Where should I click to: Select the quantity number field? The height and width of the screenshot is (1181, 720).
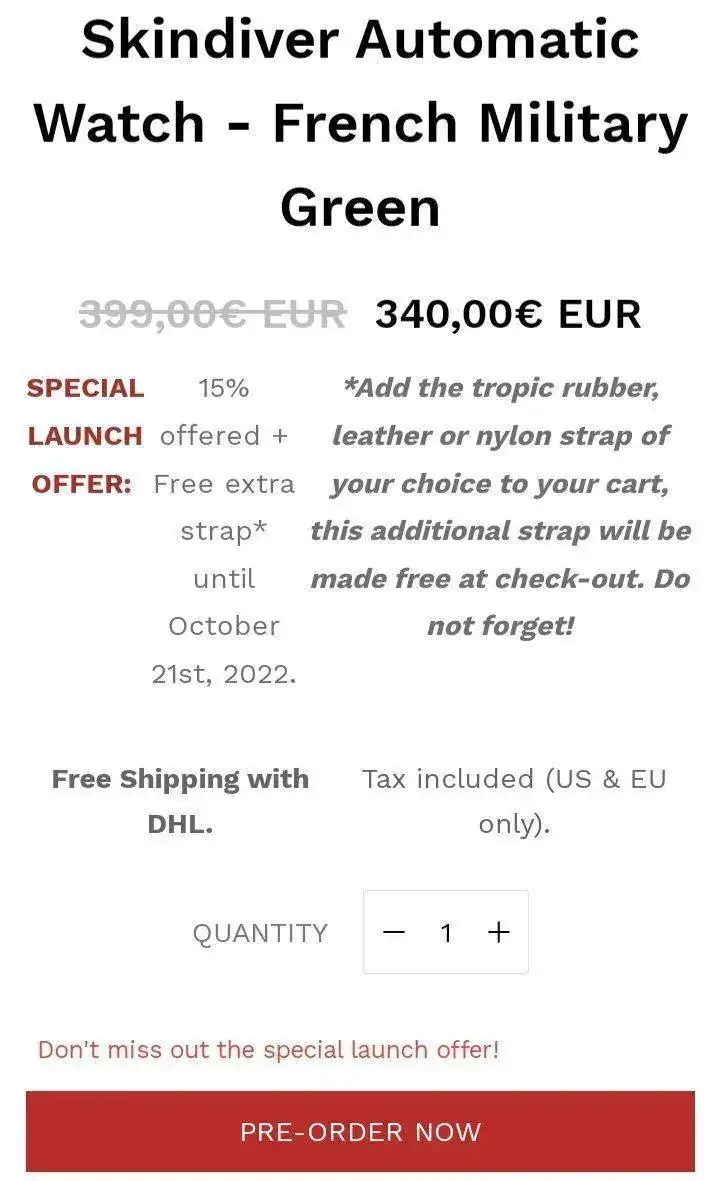[x=446, y=932]
